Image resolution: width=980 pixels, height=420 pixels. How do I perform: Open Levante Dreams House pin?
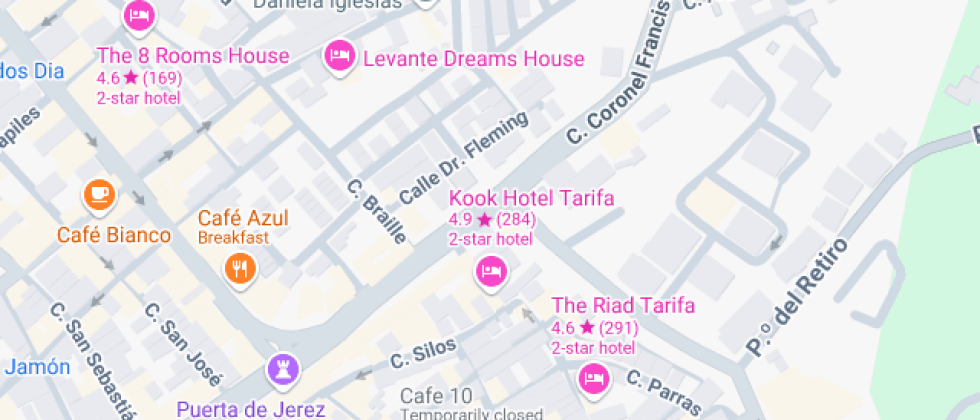coord(341,55)
